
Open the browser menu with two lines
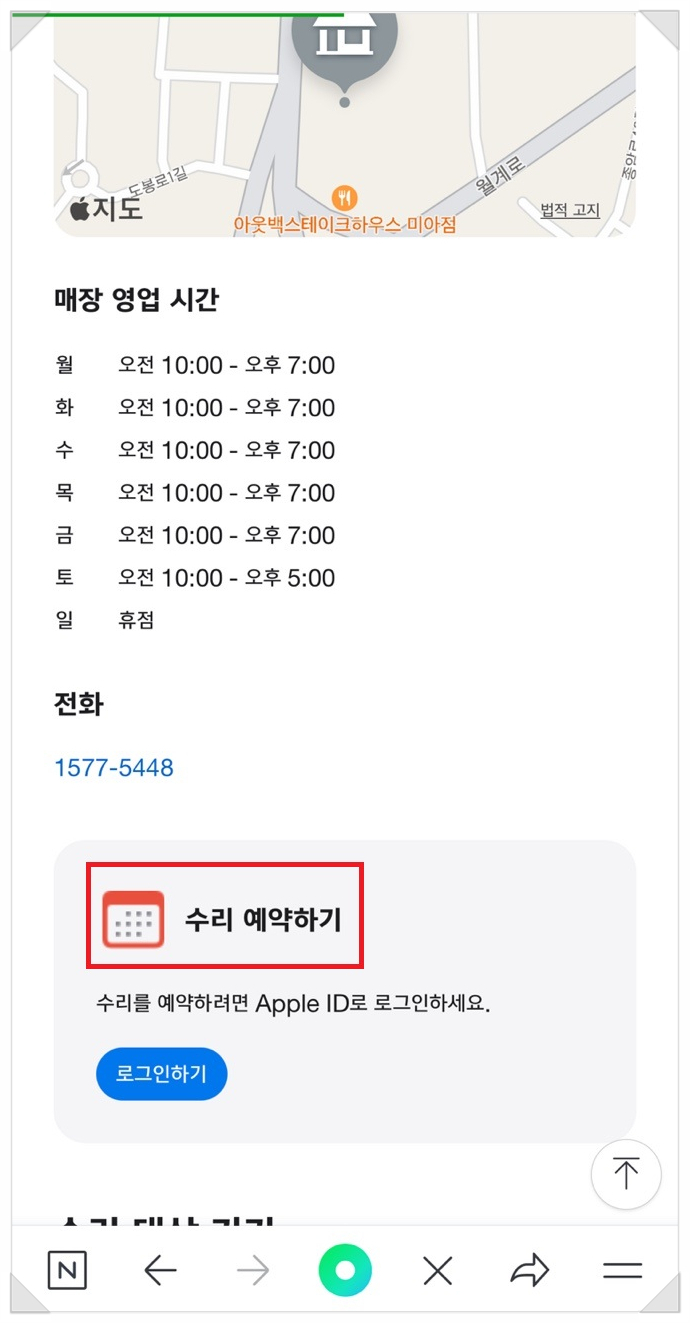[622, 1271]
